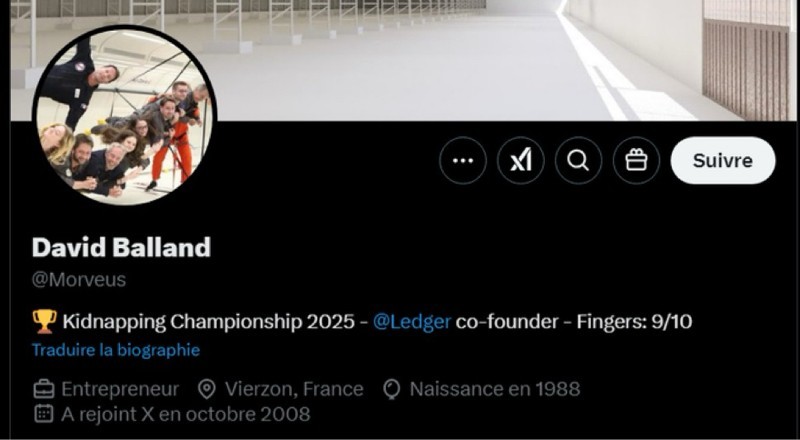The height and width of the screenshot is (440, 800).
Task: View the round profile picture
Action: (x=123, y=116)
